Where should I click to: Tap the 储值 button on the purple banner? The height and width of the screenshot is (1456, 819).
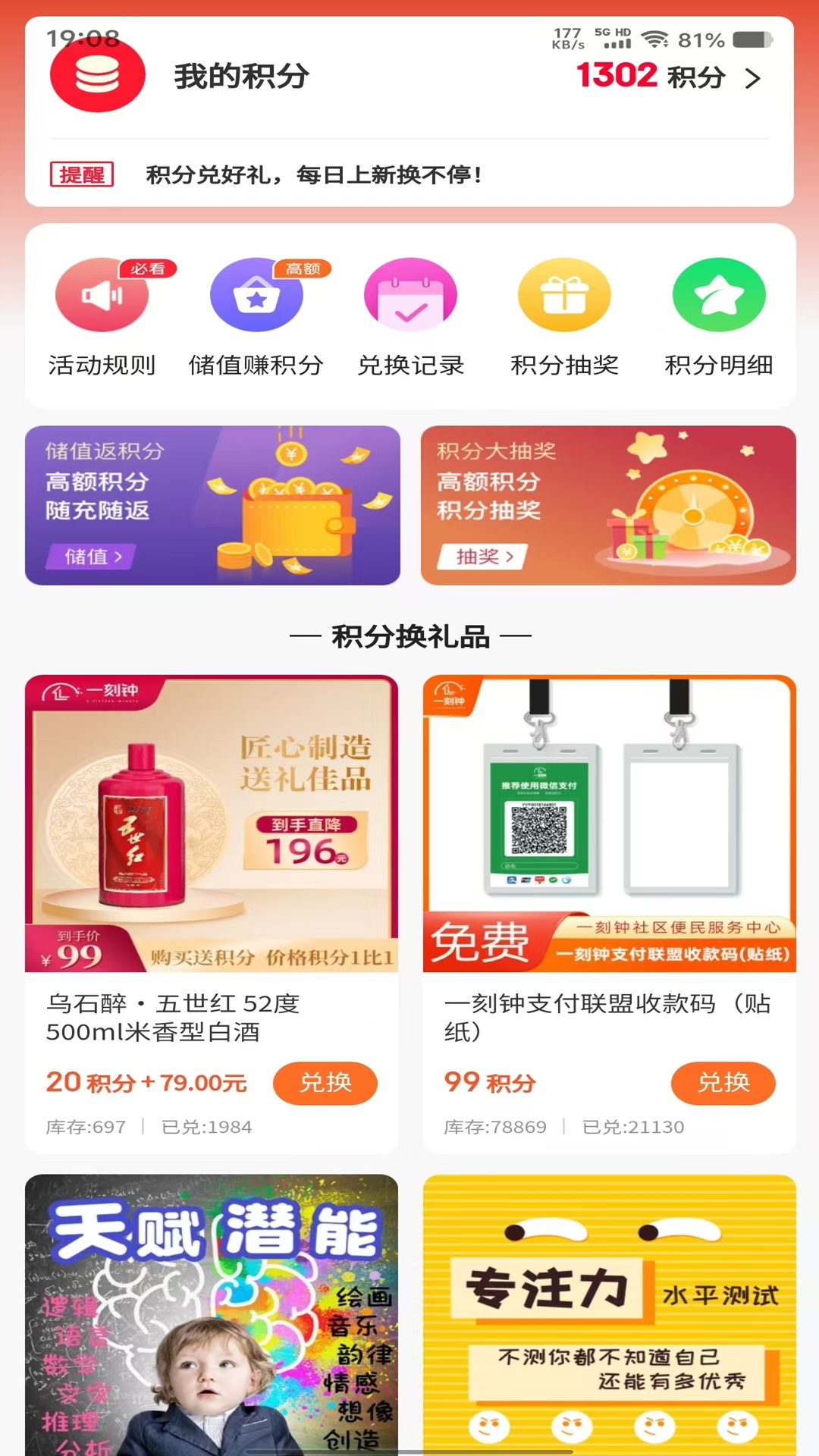(x=93, y=557)
